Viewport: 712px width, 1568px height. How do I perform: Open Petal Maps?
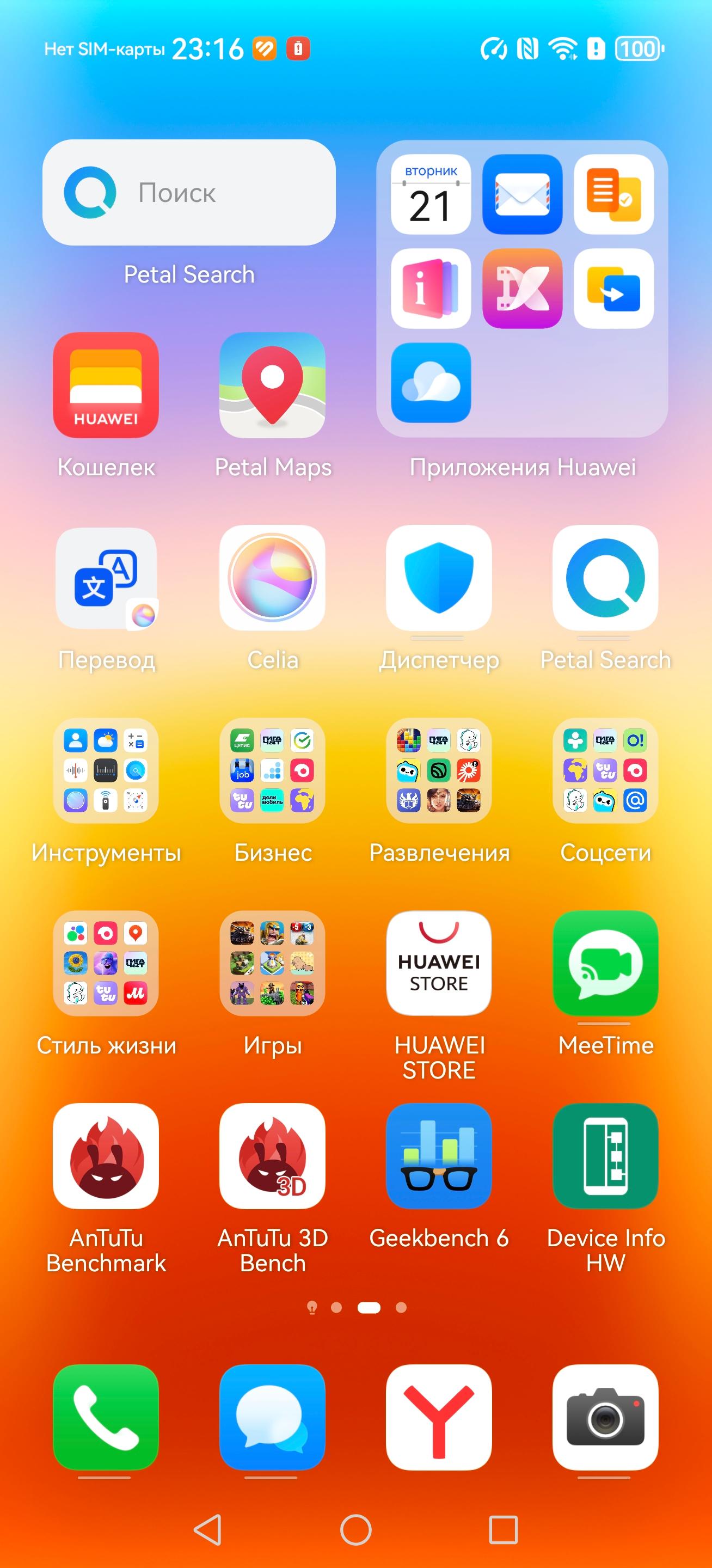pyautogui.click(x=272, y=385)
